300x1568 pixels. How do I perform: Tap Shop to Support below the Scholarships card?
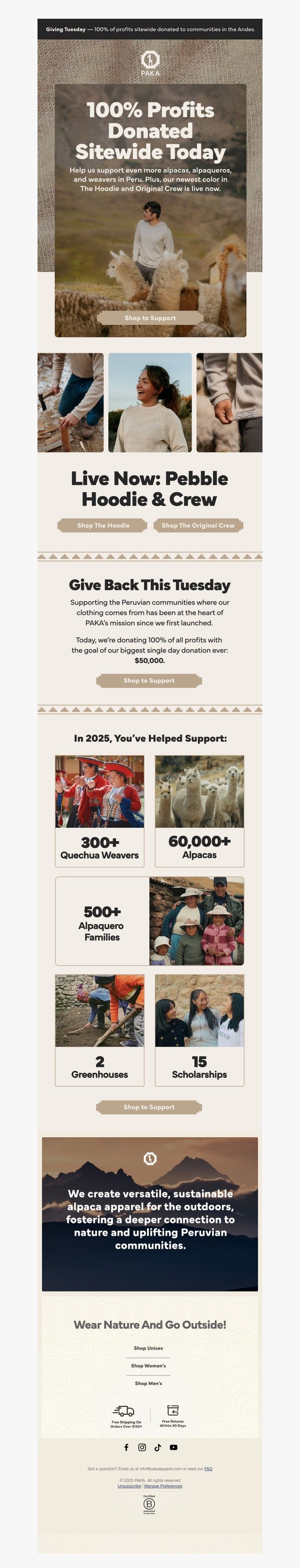tap(149, 1107)
